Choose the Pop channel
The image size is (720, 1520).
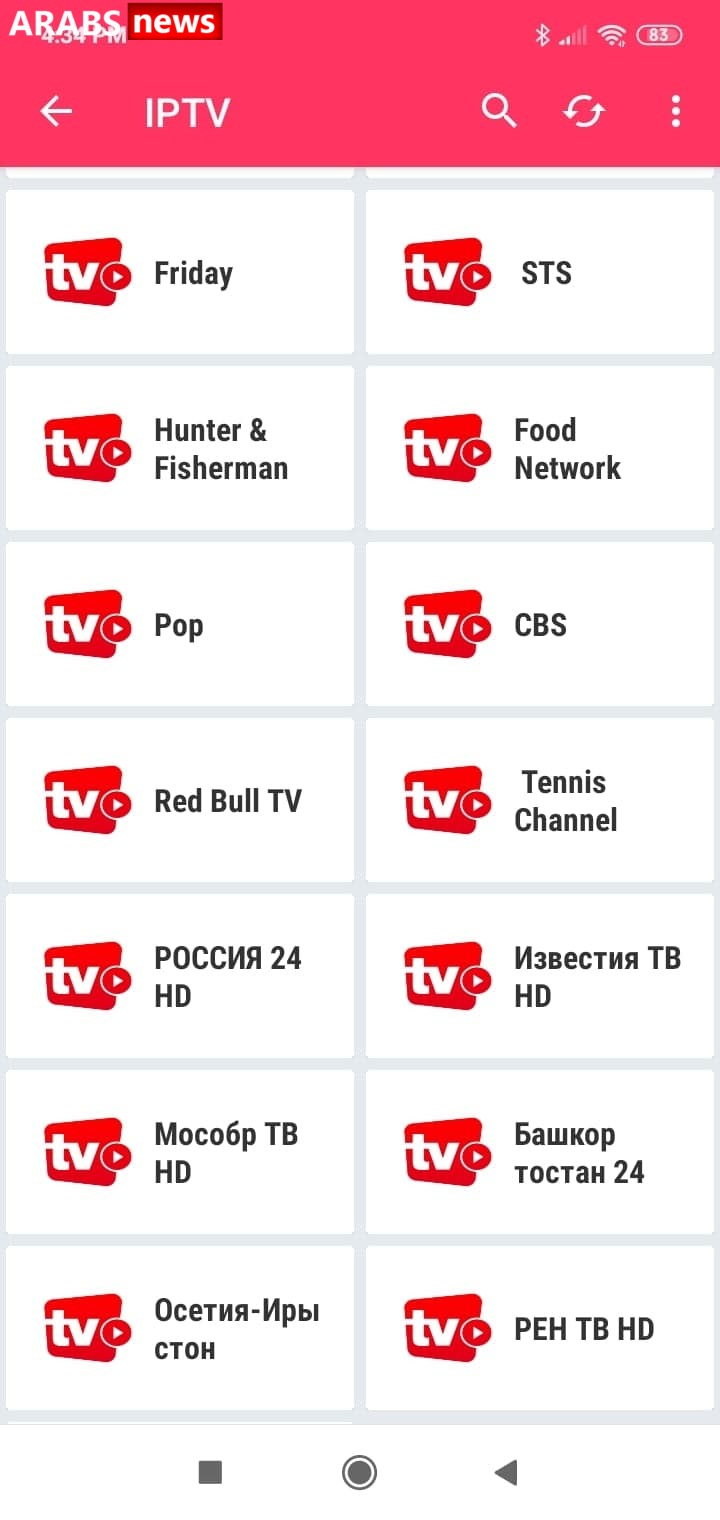click(x=180, y=624)
